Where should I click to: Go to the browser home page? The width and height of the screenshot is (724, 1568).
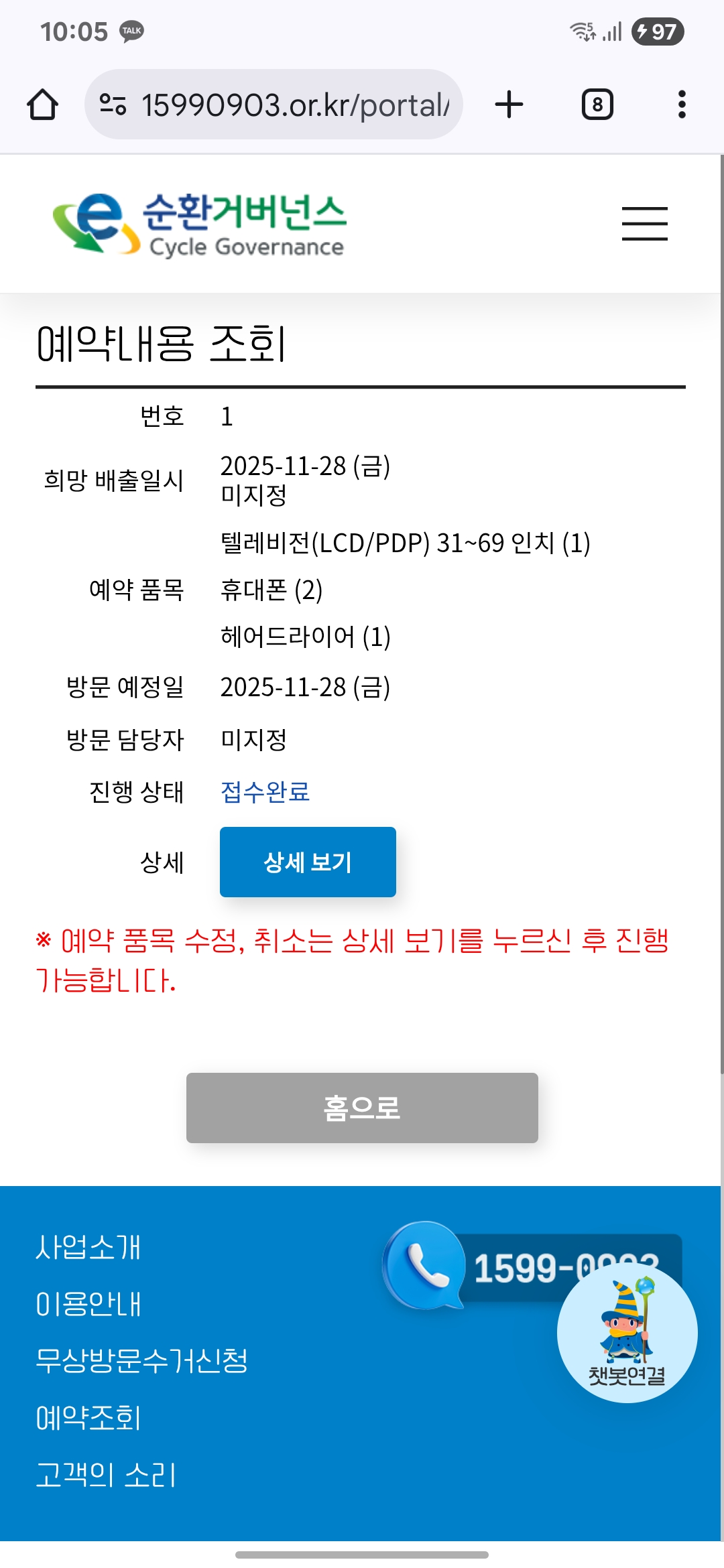[42, 105]
